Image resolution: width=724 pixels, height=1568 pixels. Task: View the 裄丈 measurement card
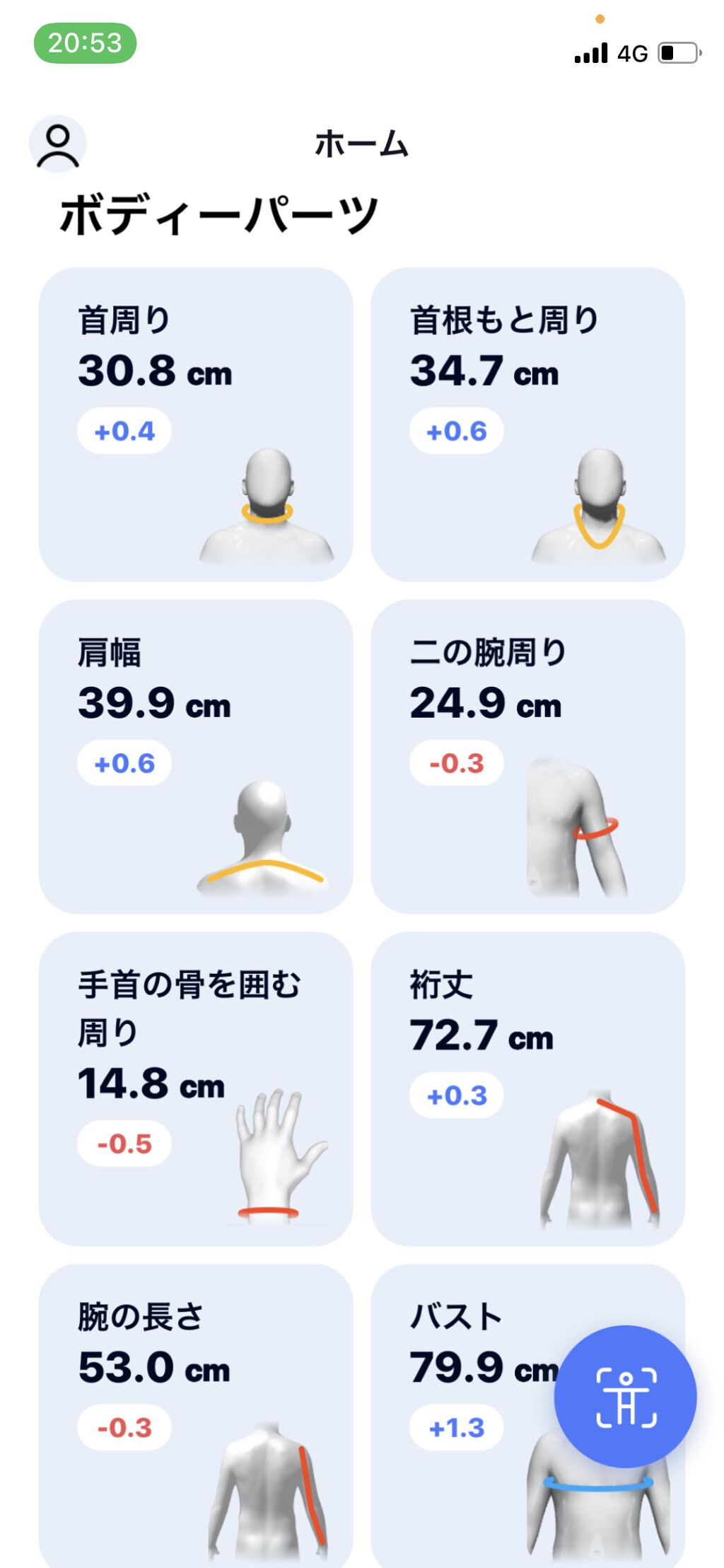point(527,1089)
